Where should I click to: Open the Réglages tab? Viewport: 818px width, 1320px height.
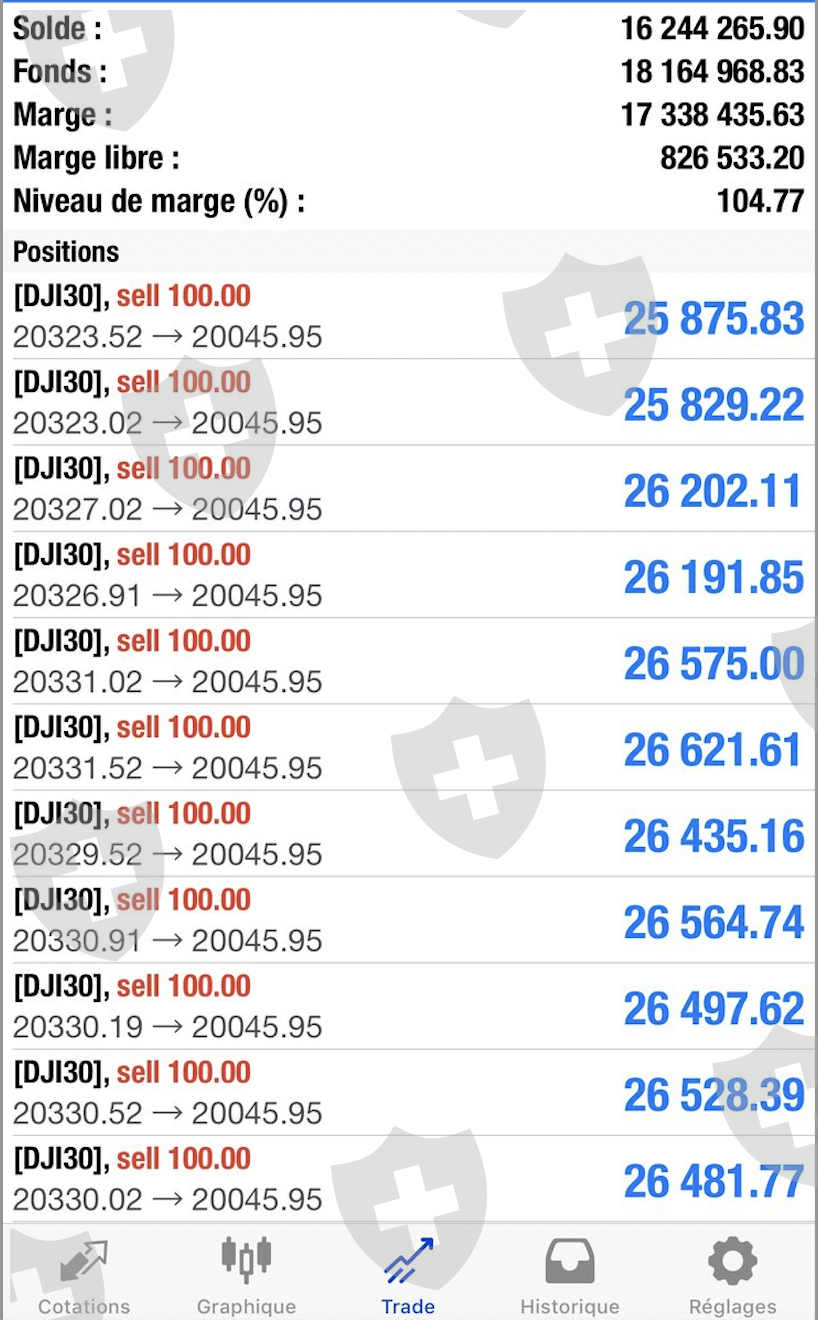click(x=732, y=1275)
